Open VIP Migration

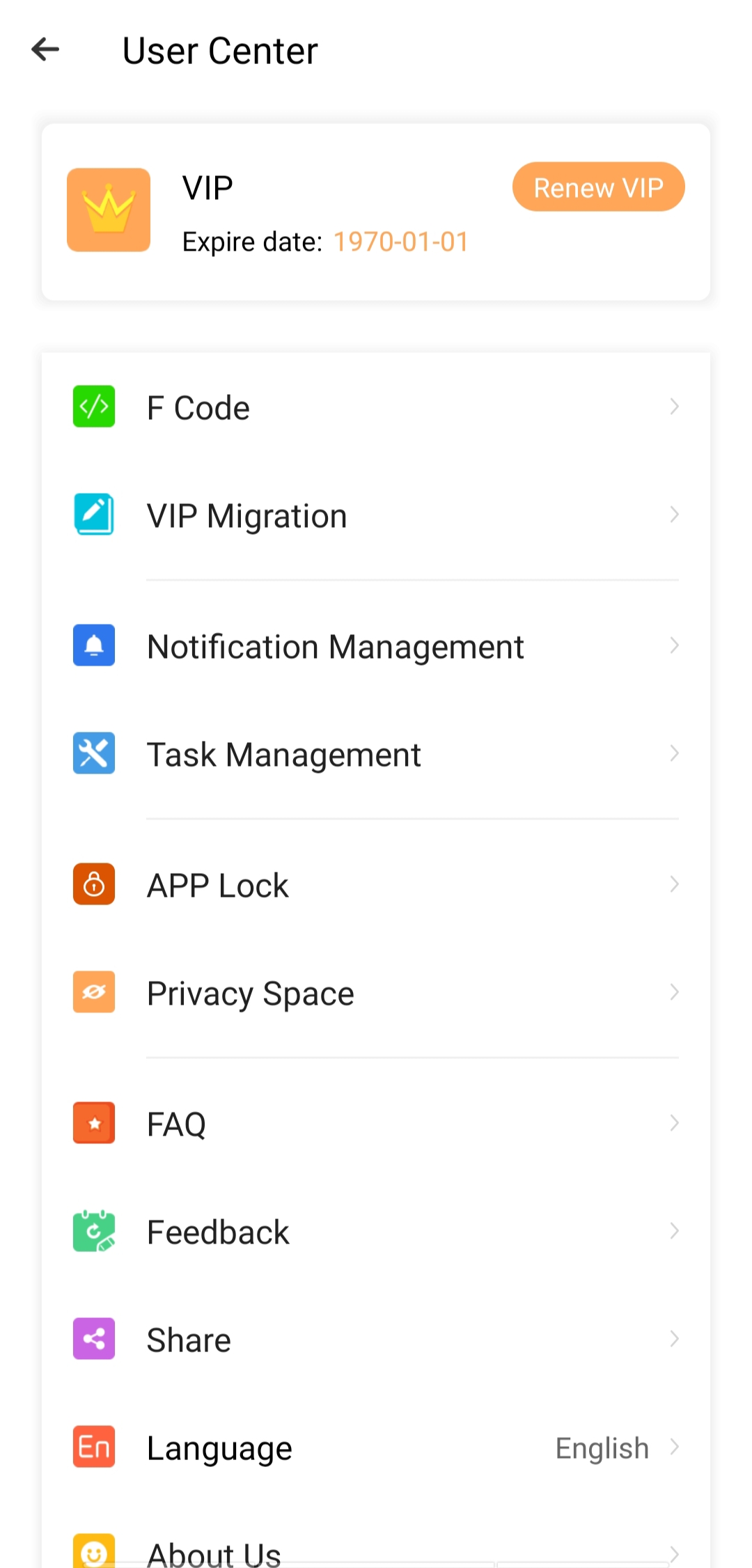click(x=376, y=516)
